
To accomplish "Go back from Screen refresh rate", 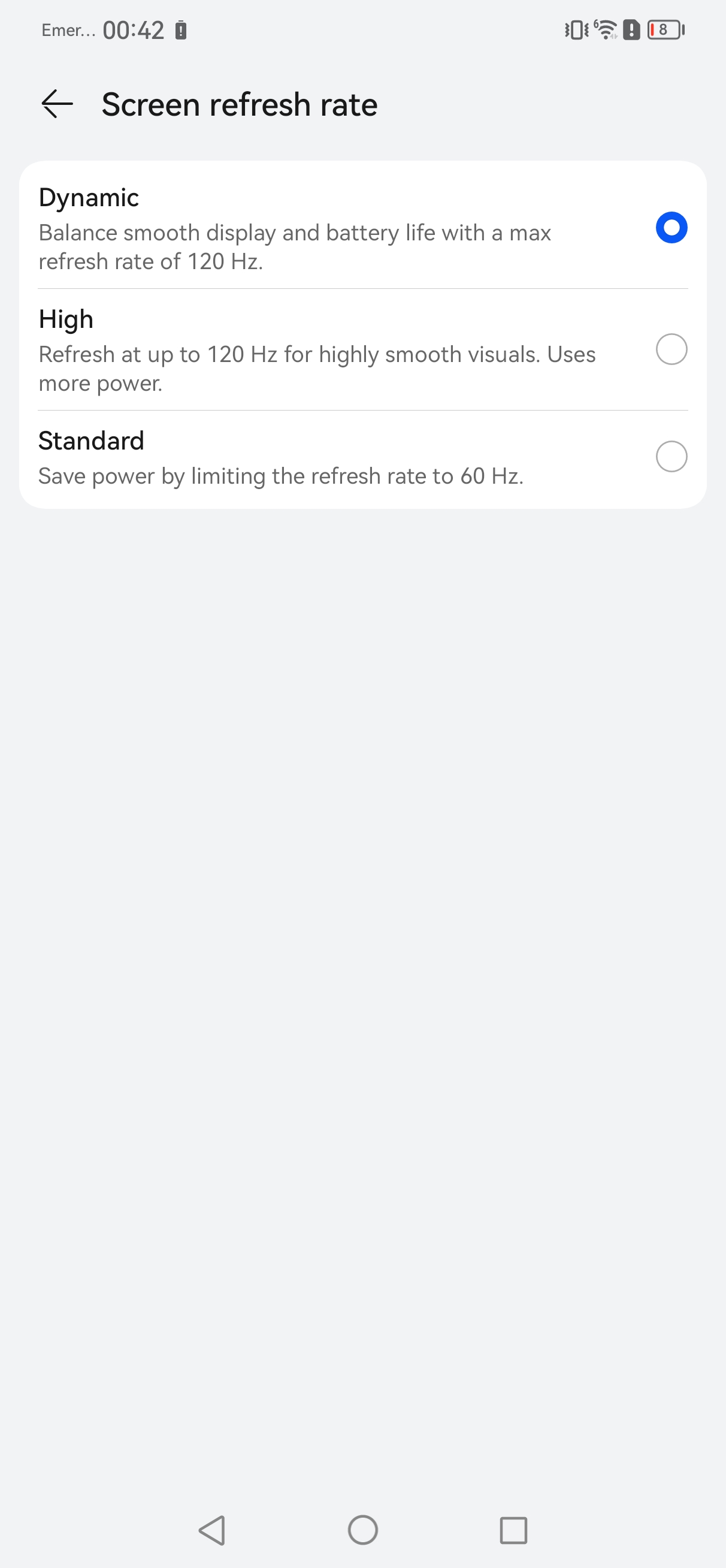I will [x=57, y=104].
